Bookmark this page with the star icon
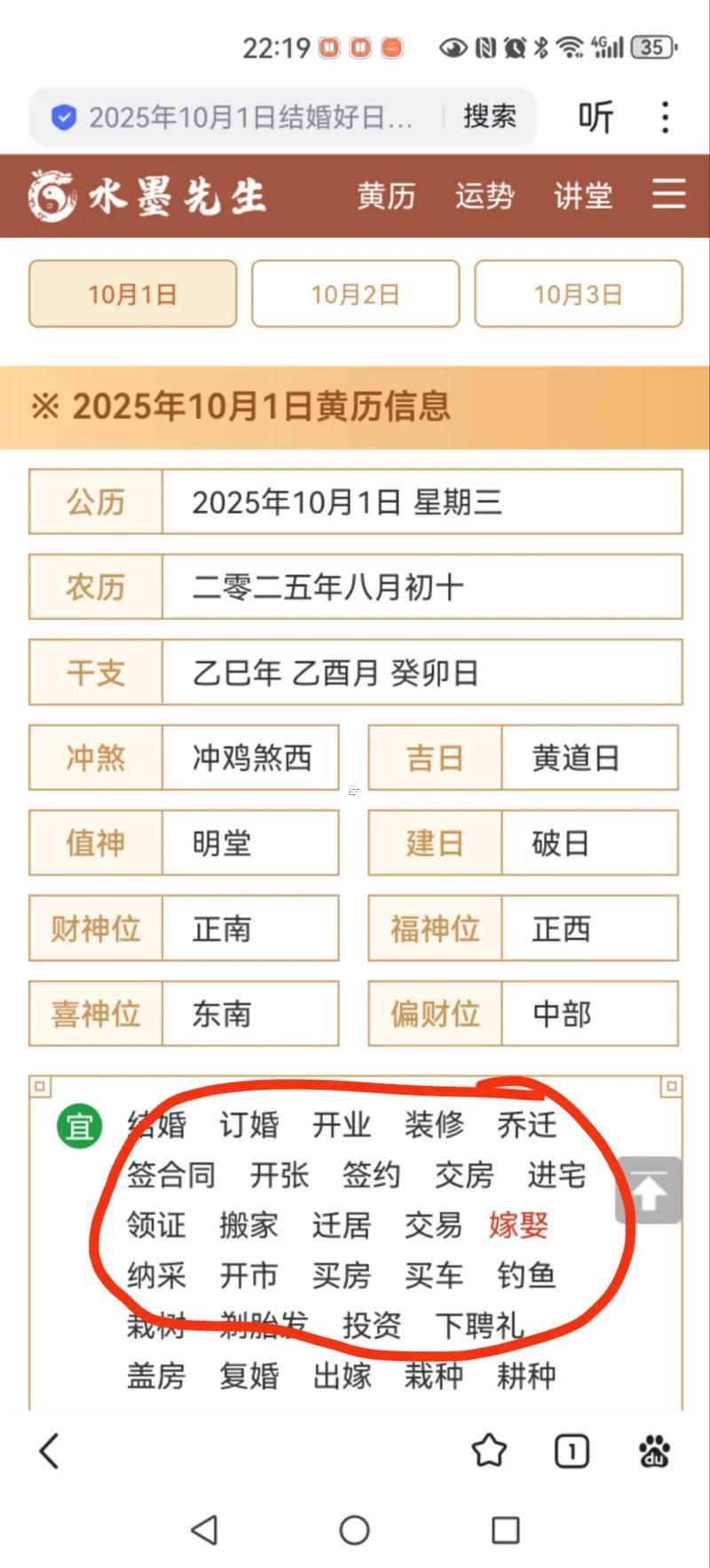Screen dimensions: 710x1568 click(x=489, y=1452)
